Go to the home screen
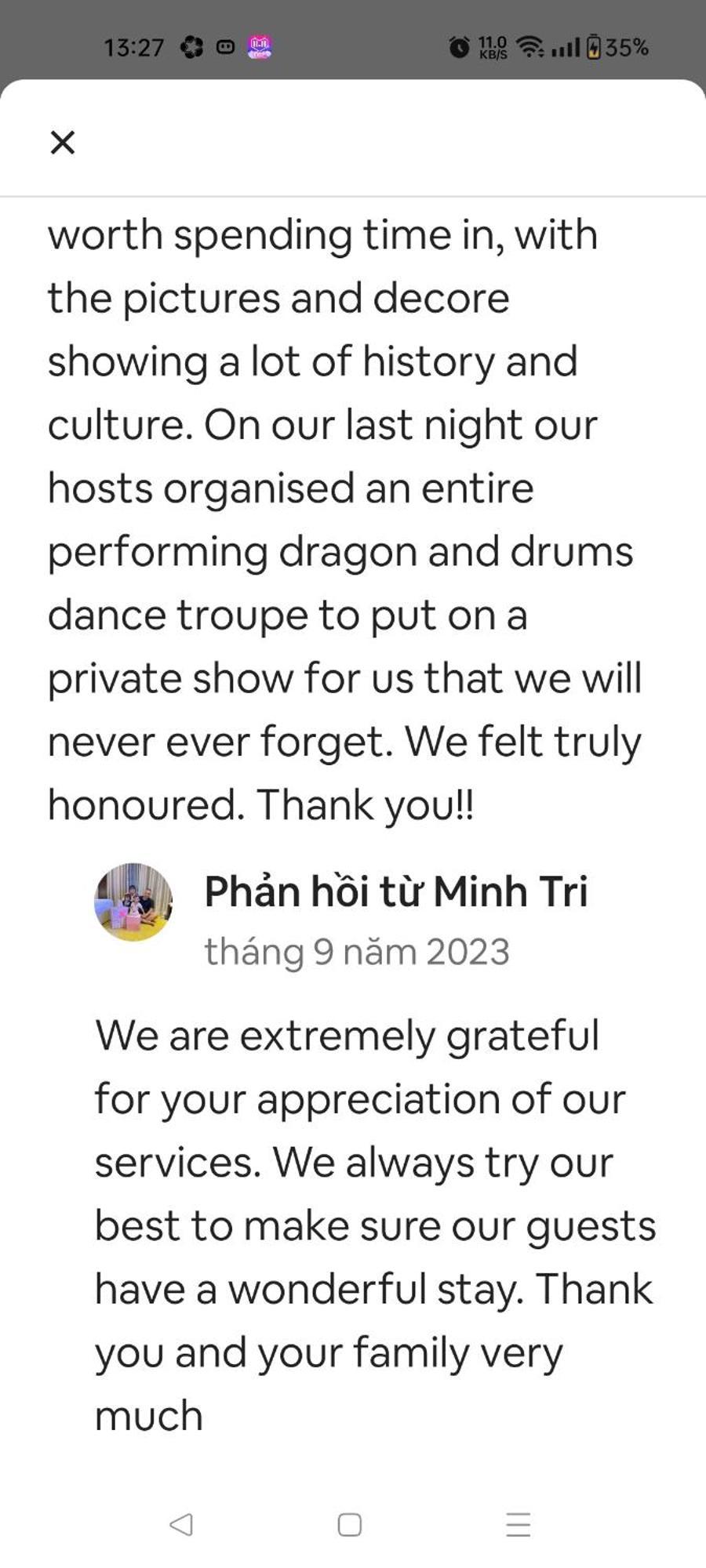This screenshot has height=1568, width=706. click(349, 1524)
